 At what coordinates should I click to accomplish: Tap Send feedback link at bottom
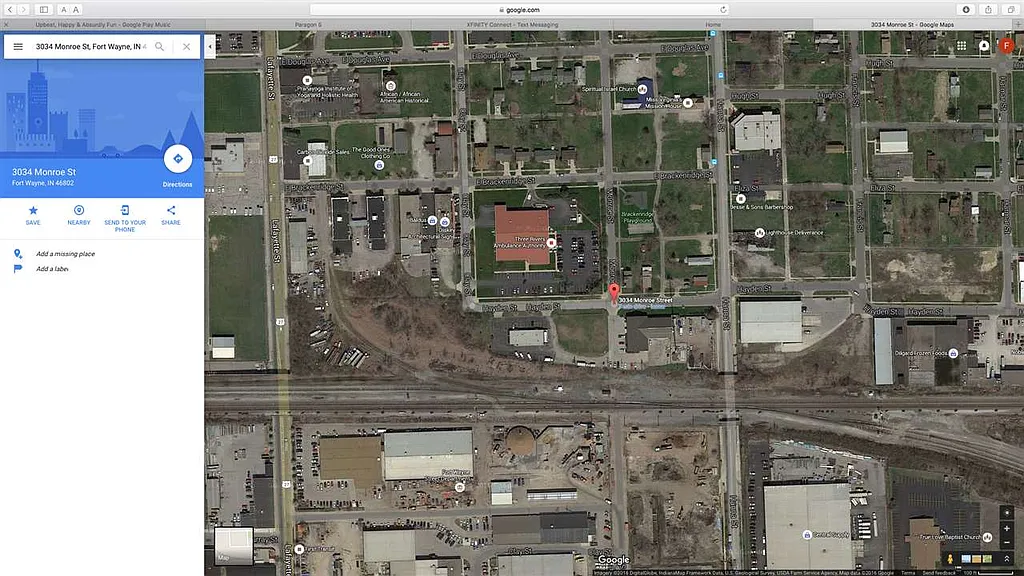(937, 572)
